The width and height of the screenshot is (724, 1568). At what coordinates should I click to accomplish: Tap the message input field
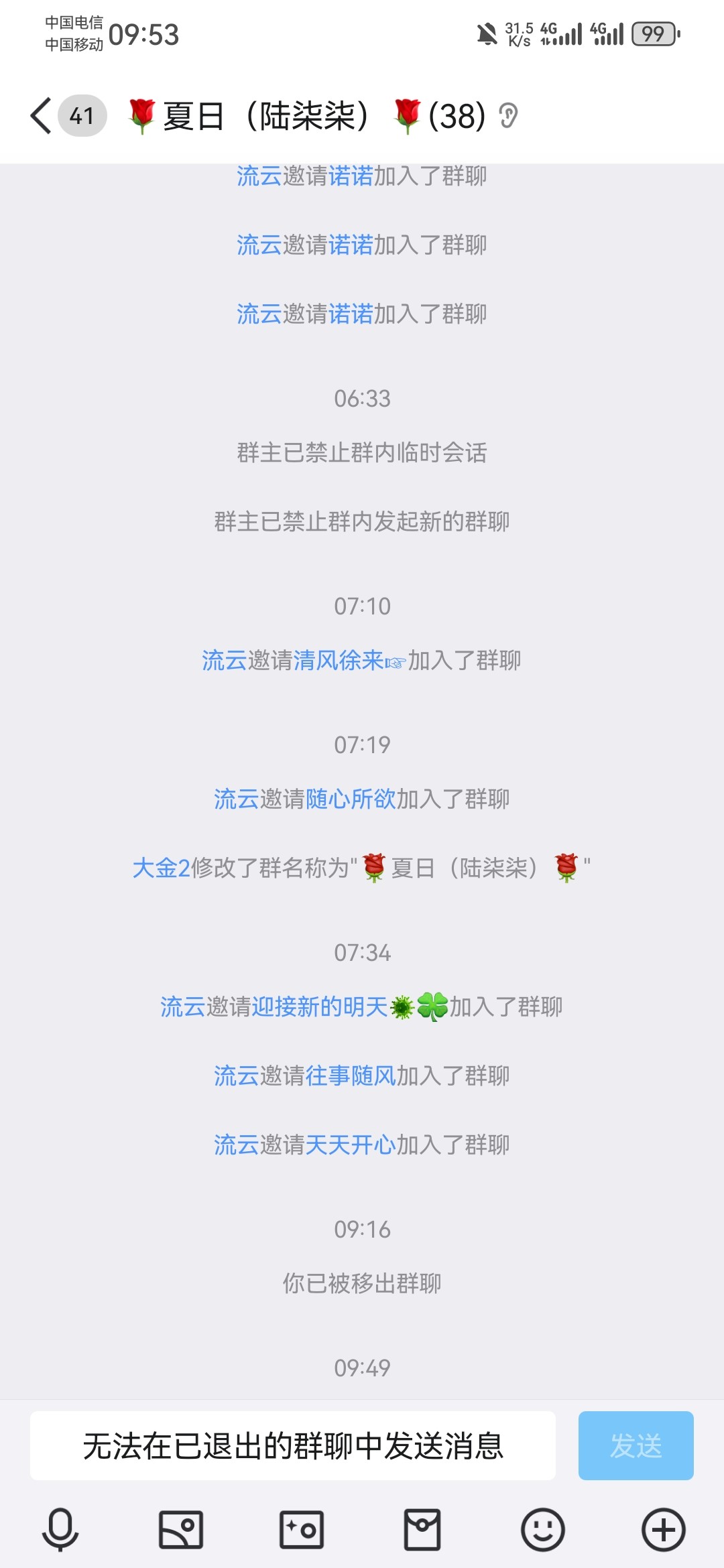(293, 1445)
